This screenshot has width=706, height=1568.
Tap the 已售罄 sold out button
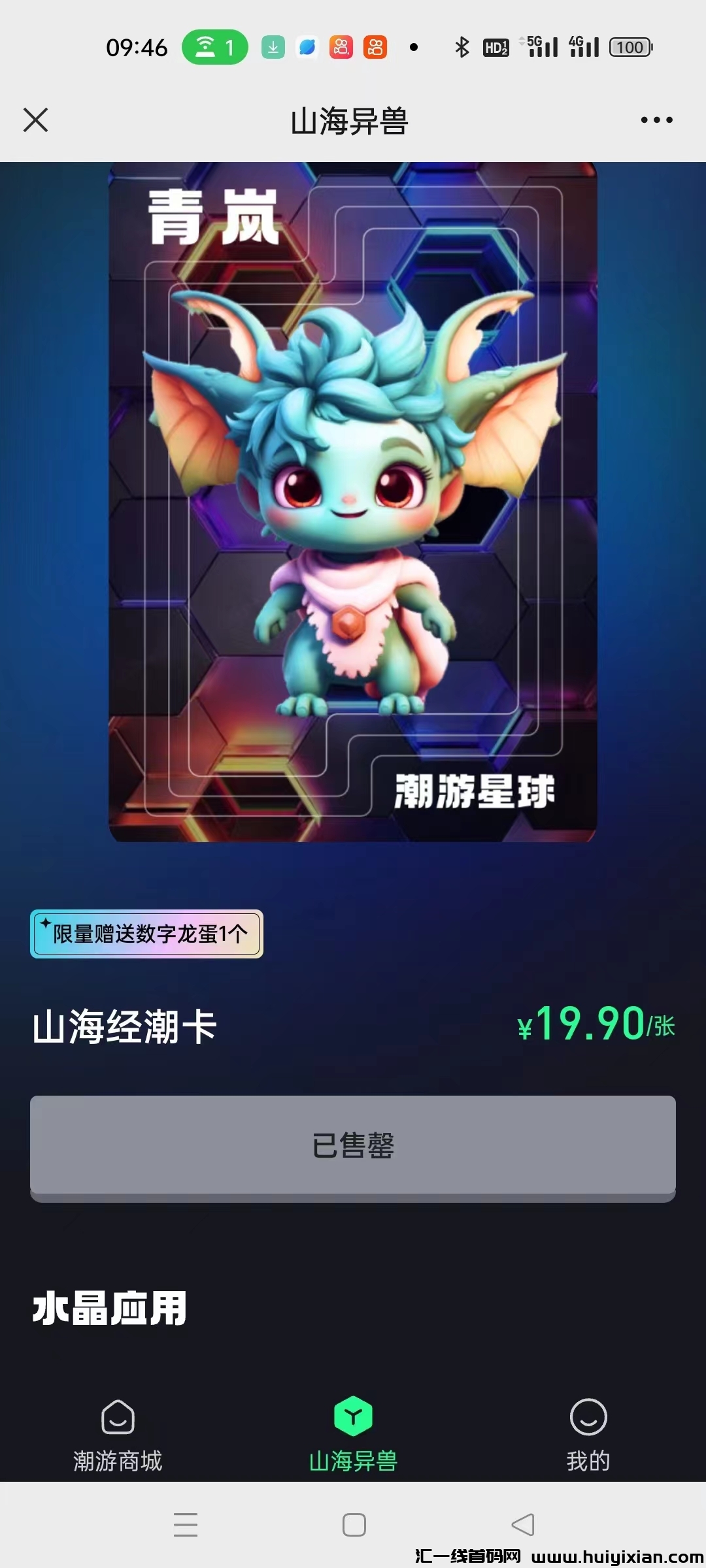[353, 1146]
